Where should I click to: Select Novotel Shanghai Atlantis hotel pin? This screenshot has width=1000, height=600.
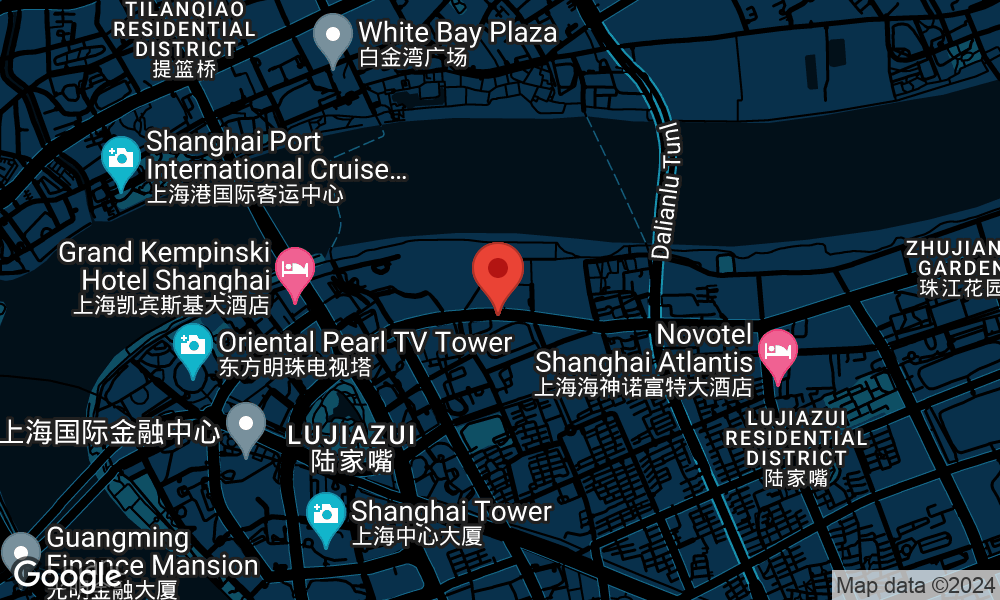click(x=777, y=354)
